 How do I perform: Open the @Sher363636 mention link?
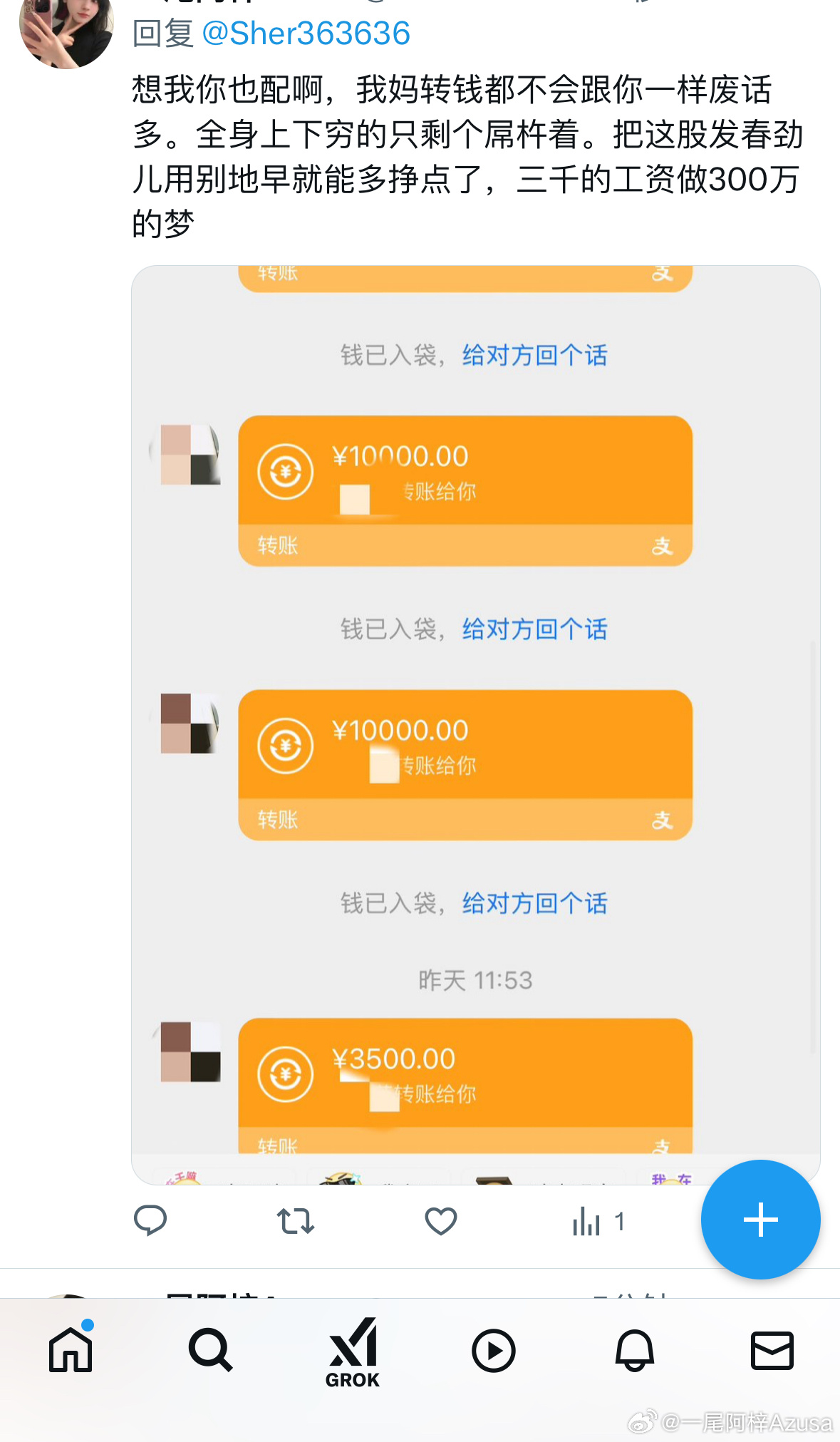pyautogui.click(x=306, y=34)
